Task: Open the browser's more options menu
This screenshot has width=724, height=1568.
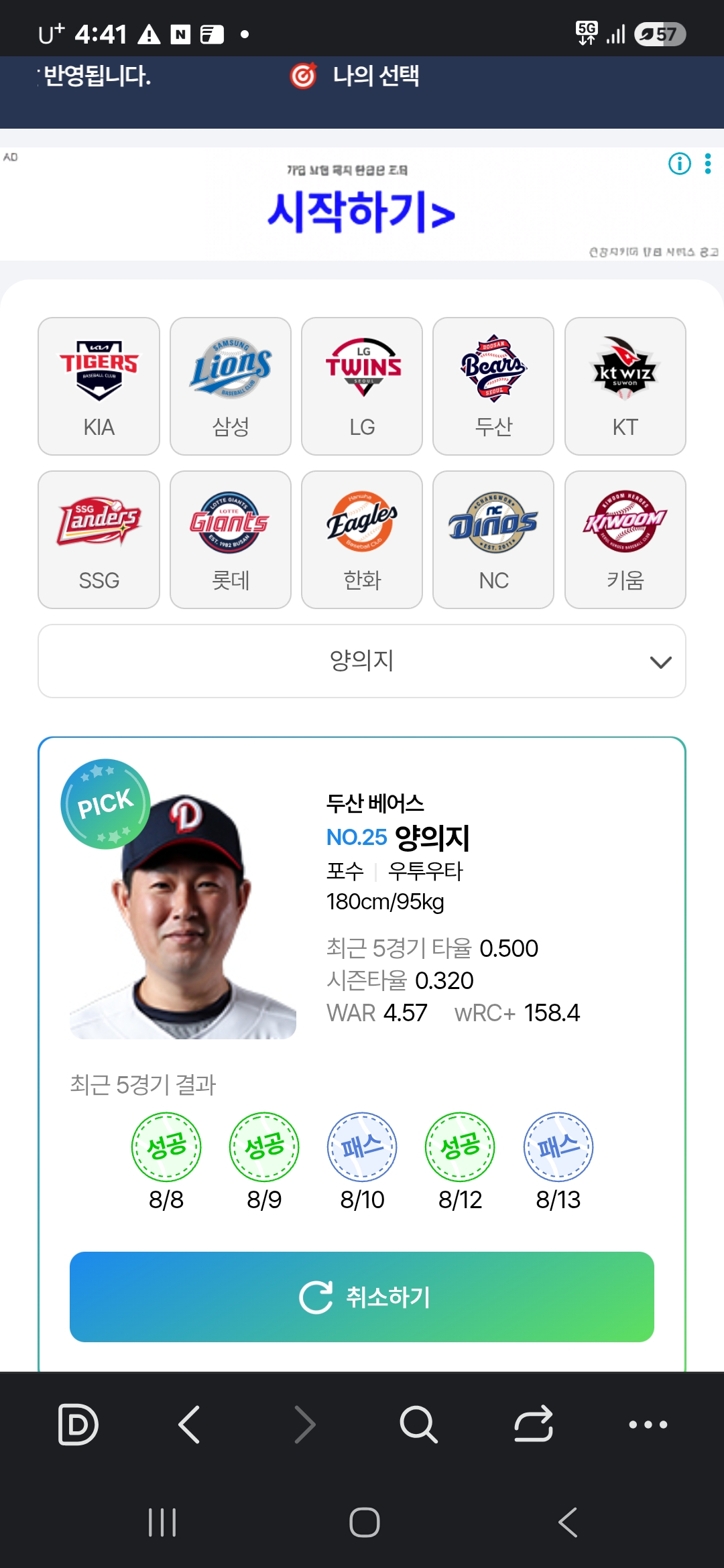Action: (x=648, y=1424)
